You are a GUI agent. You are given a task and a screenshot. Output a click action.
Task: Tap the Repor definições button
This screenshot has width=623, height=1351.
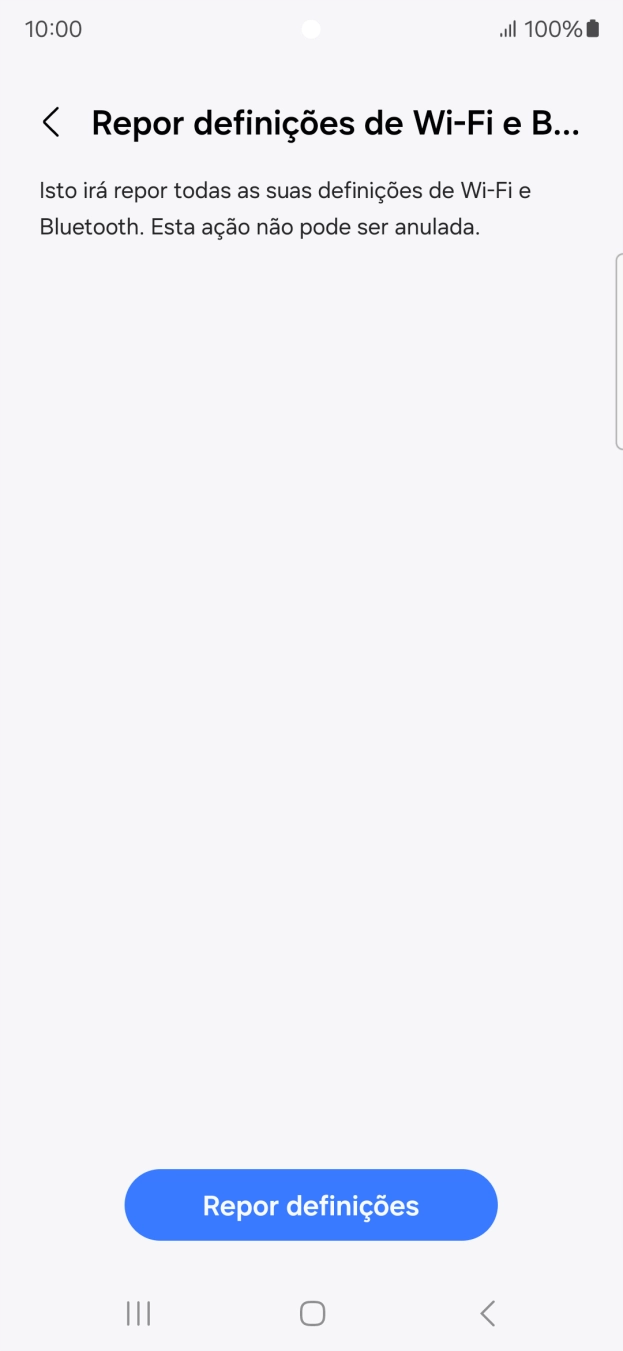(x=311, y=1205)
